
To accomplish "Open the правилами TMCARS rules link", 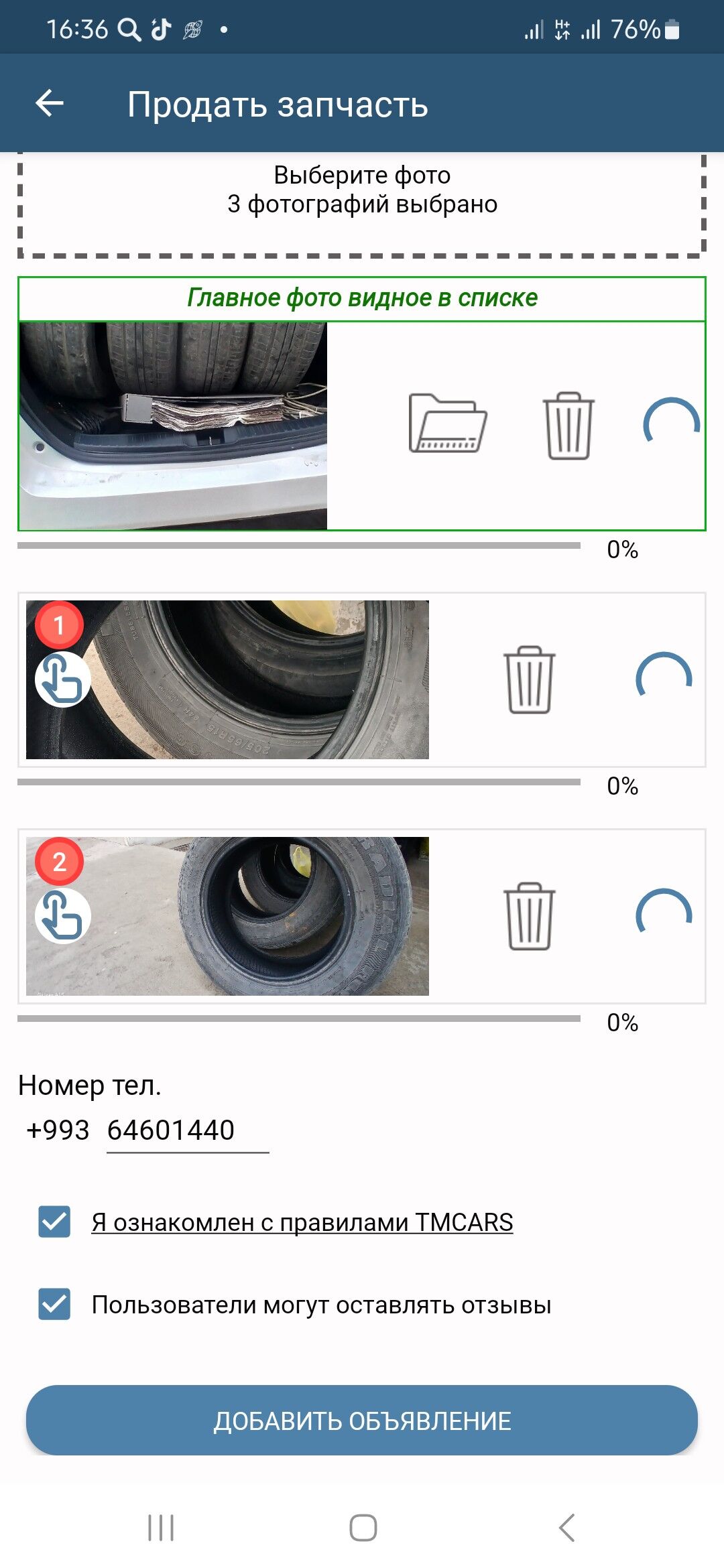I will (302, 1222).
